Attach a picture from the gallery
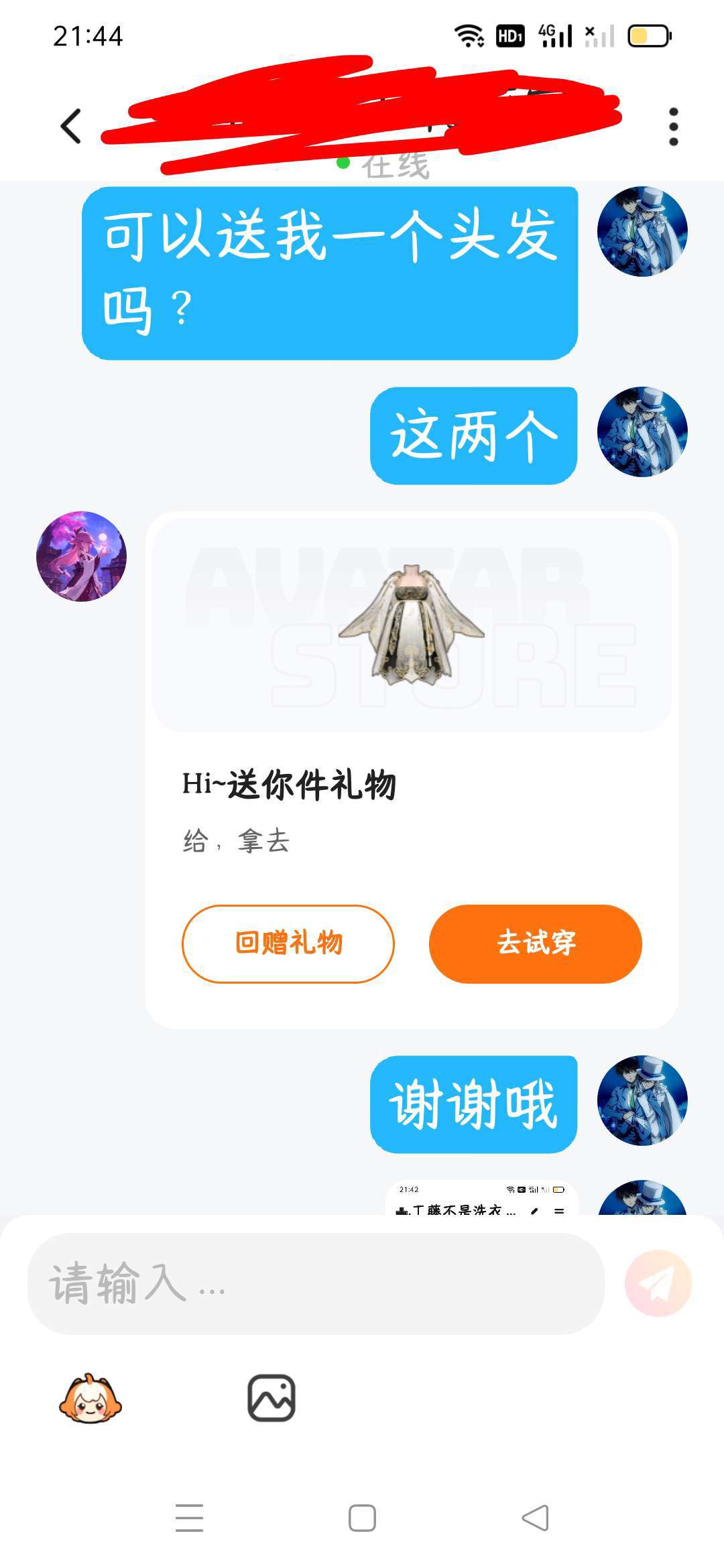The width and height of the screenshot is (724, 1568). 271,1398
